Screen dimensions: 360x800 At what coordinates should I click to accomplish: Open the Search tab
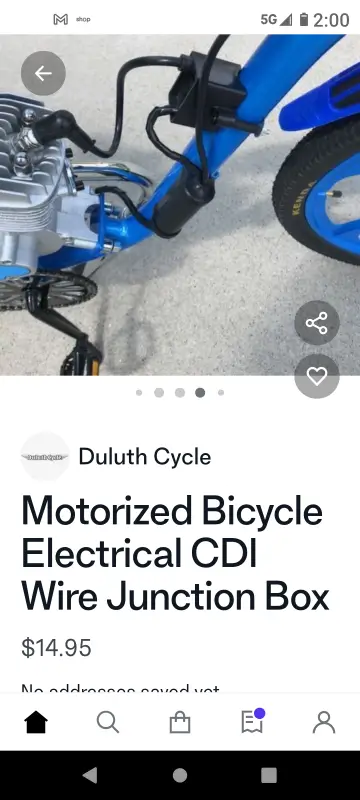(108, 722)
